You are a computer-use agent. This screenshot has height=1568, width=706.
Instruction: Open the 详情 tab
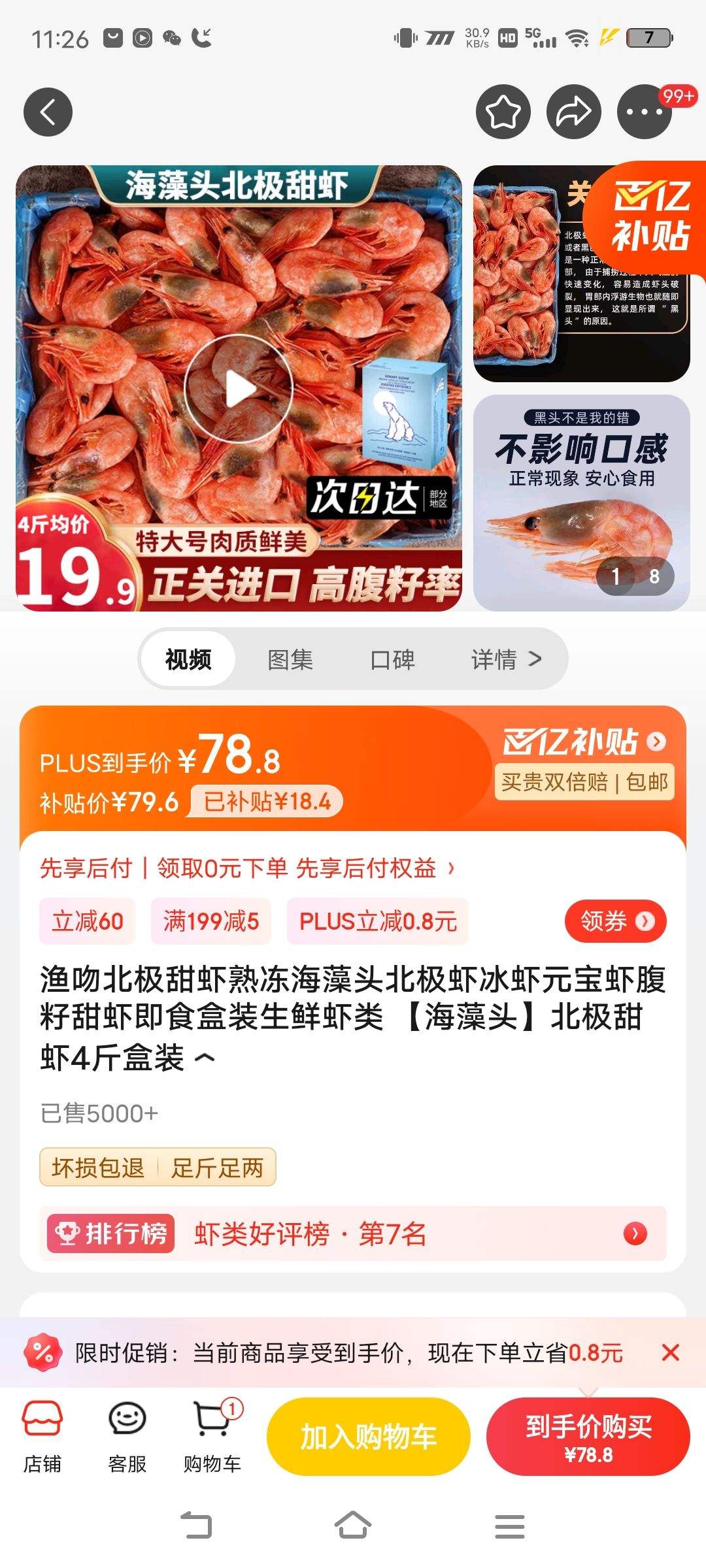[x=507, y=659]
